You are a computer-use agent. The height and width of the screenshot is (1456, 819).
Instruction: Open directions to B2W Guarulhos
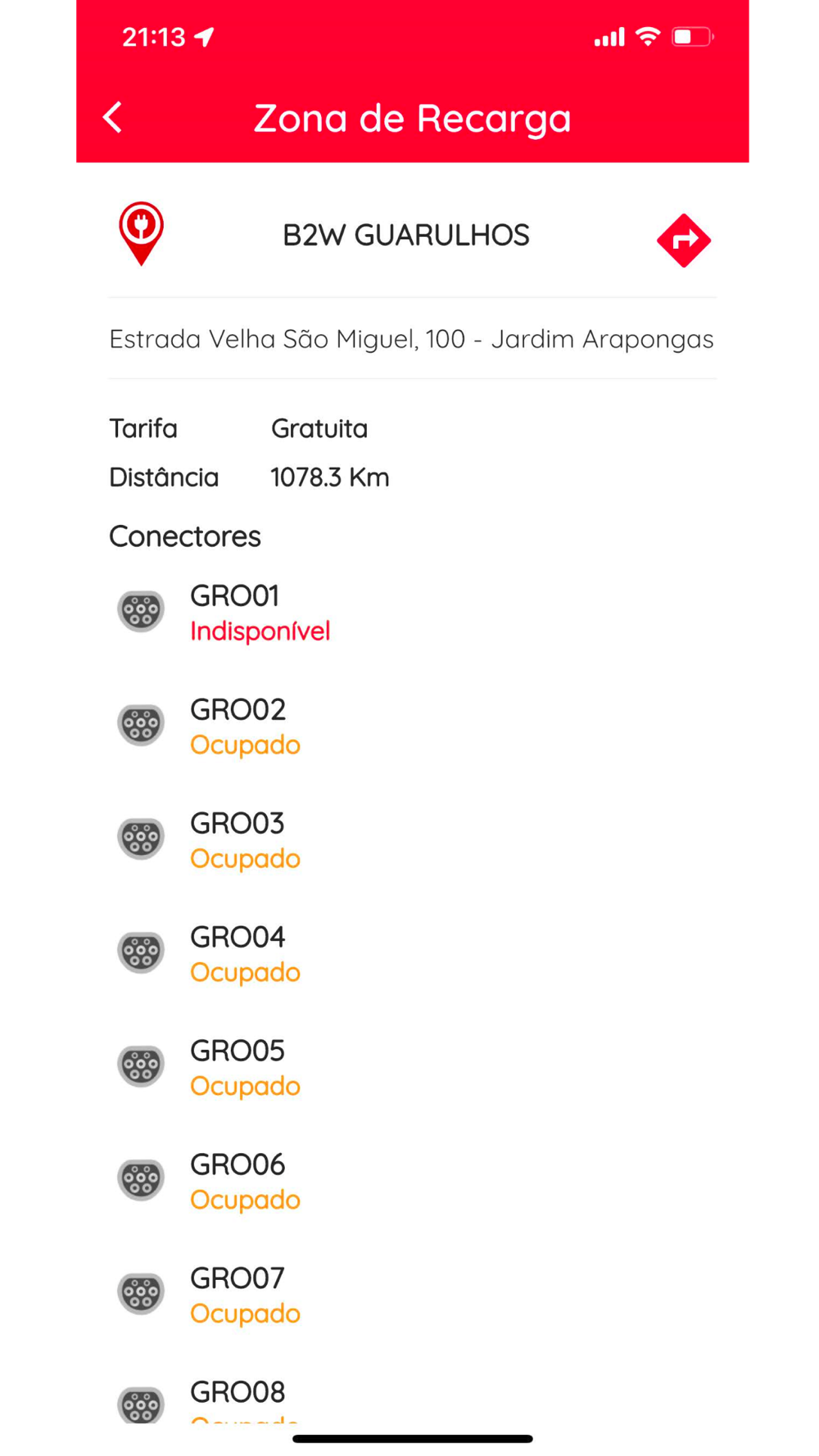click(x=683, y=241)
